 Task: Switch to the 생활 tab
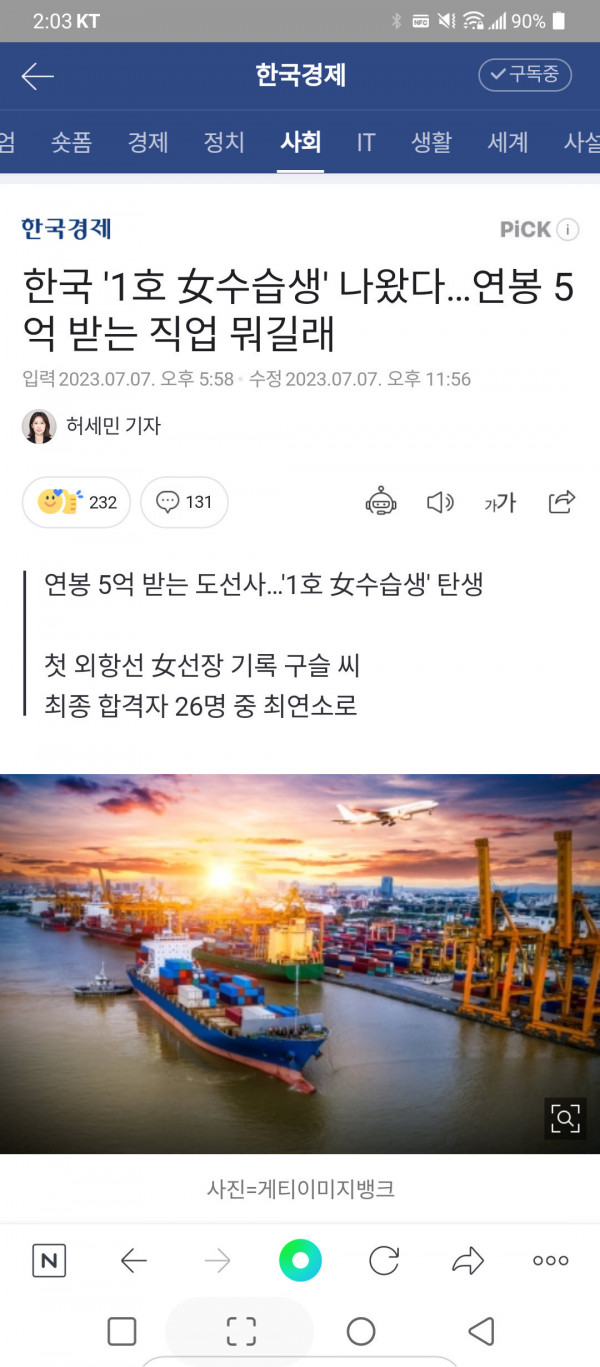click(x=432, y=142)
